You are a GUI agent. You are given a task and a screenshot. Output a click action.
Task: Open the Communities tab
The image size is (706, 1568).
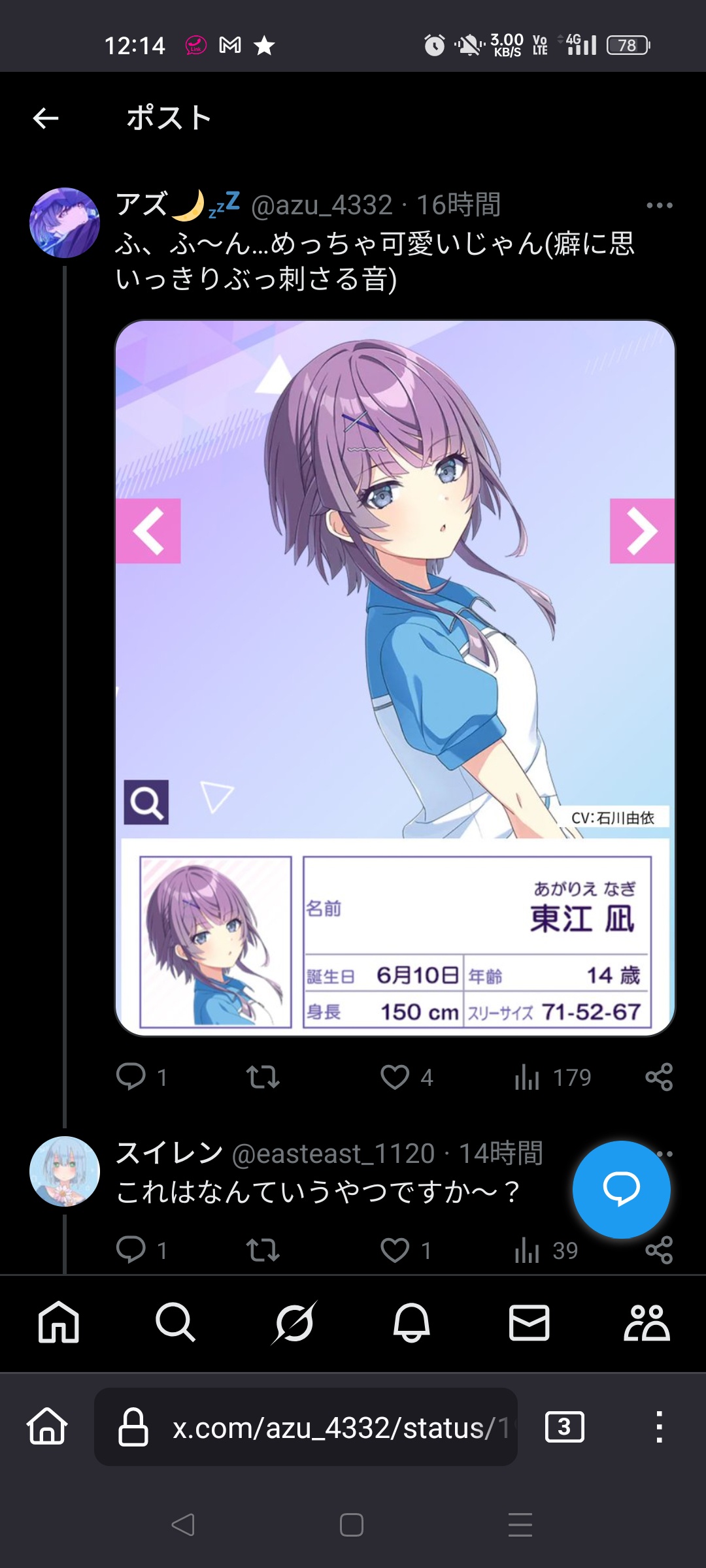(x=647, y=1323)
